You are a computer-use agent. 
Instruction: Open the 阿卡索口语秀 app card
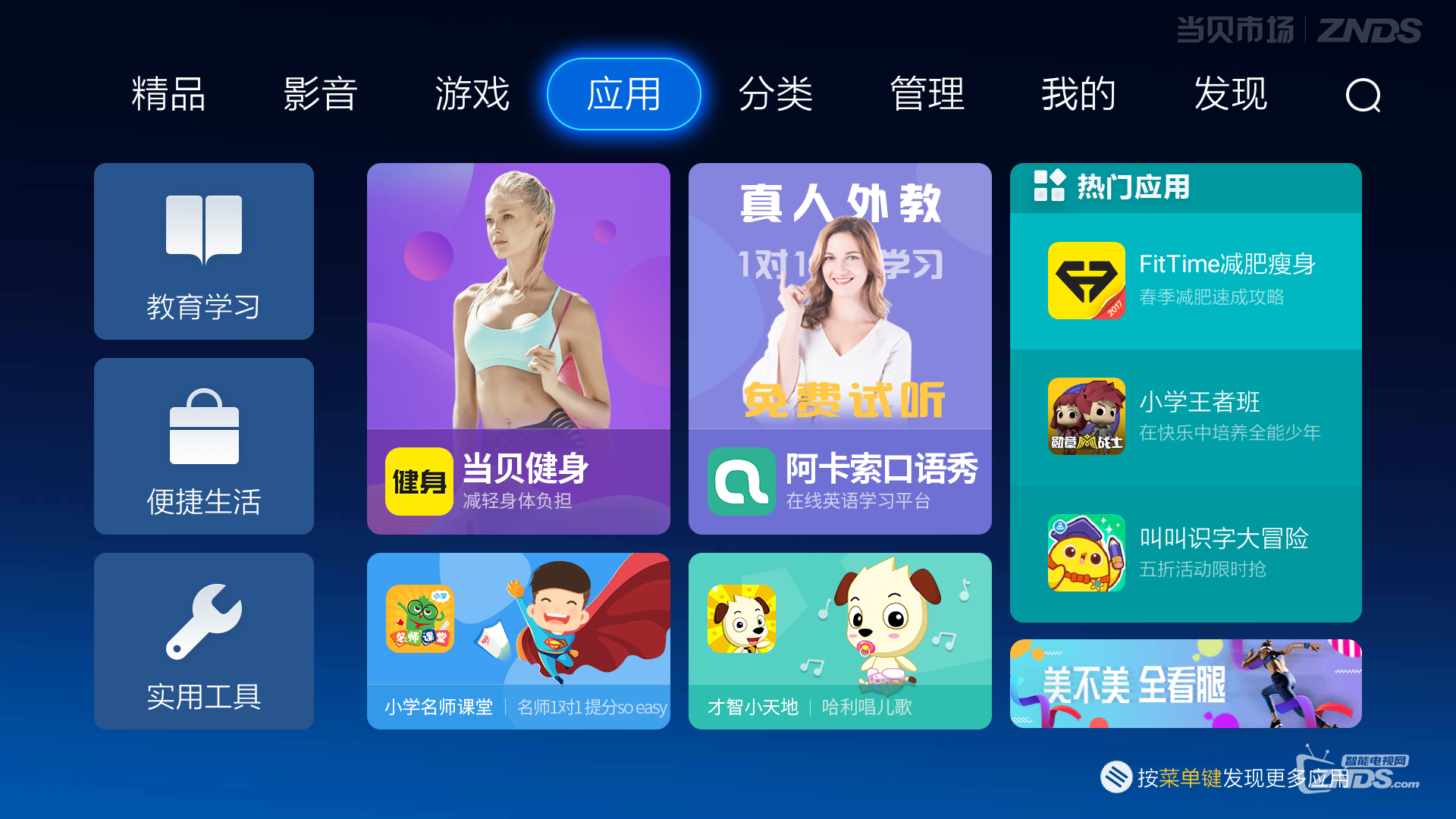click(840, 349)
